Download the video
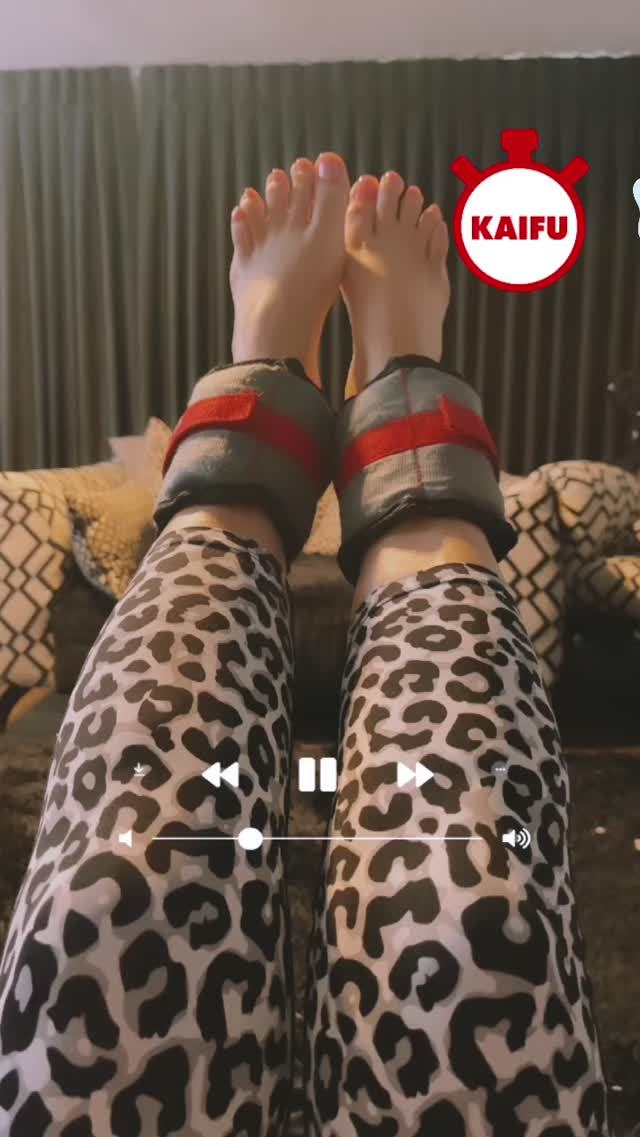Viewport: 640px width, 1137px height. click(140, 770)
